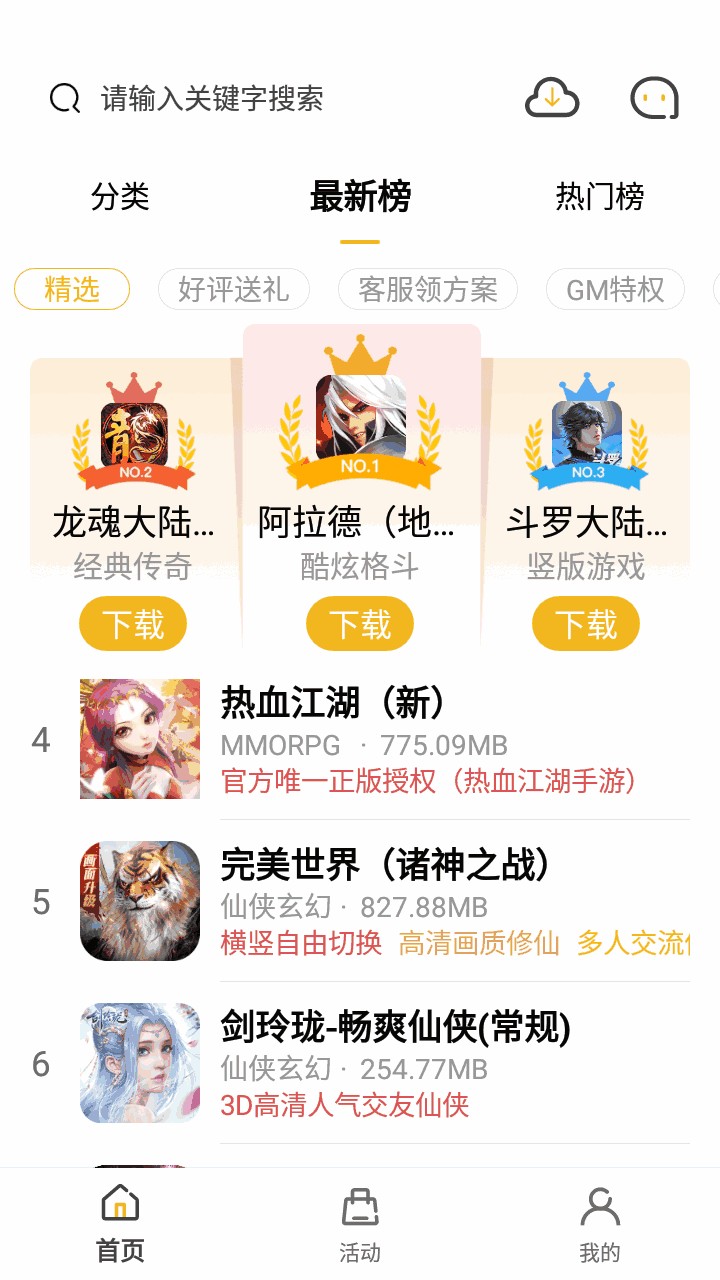The height and width of the screenshot is (1280, 720).
Task: Switch to the 分类 tab
Action: 120,197
